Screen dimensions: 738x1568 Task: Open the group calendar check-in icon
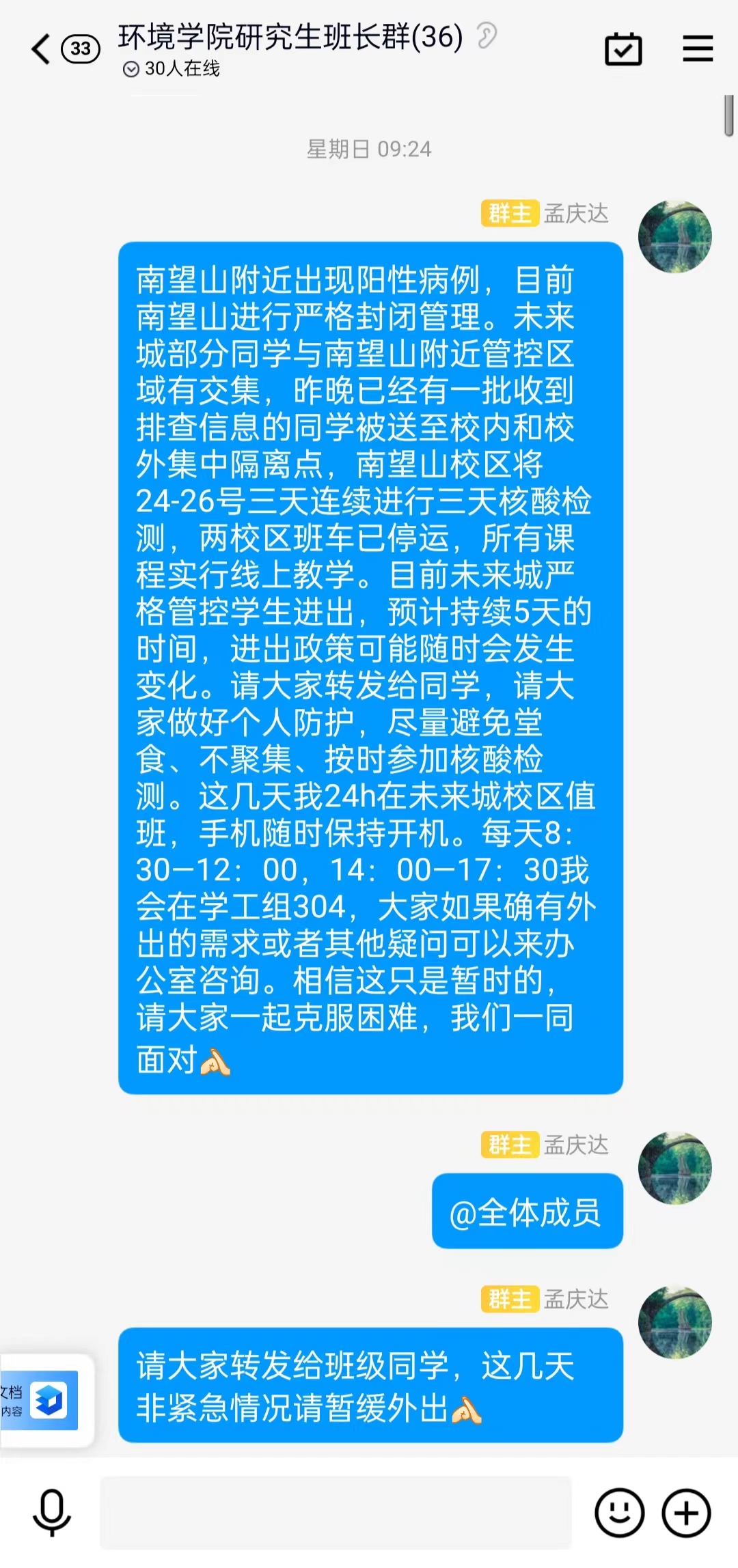[623, 49]
